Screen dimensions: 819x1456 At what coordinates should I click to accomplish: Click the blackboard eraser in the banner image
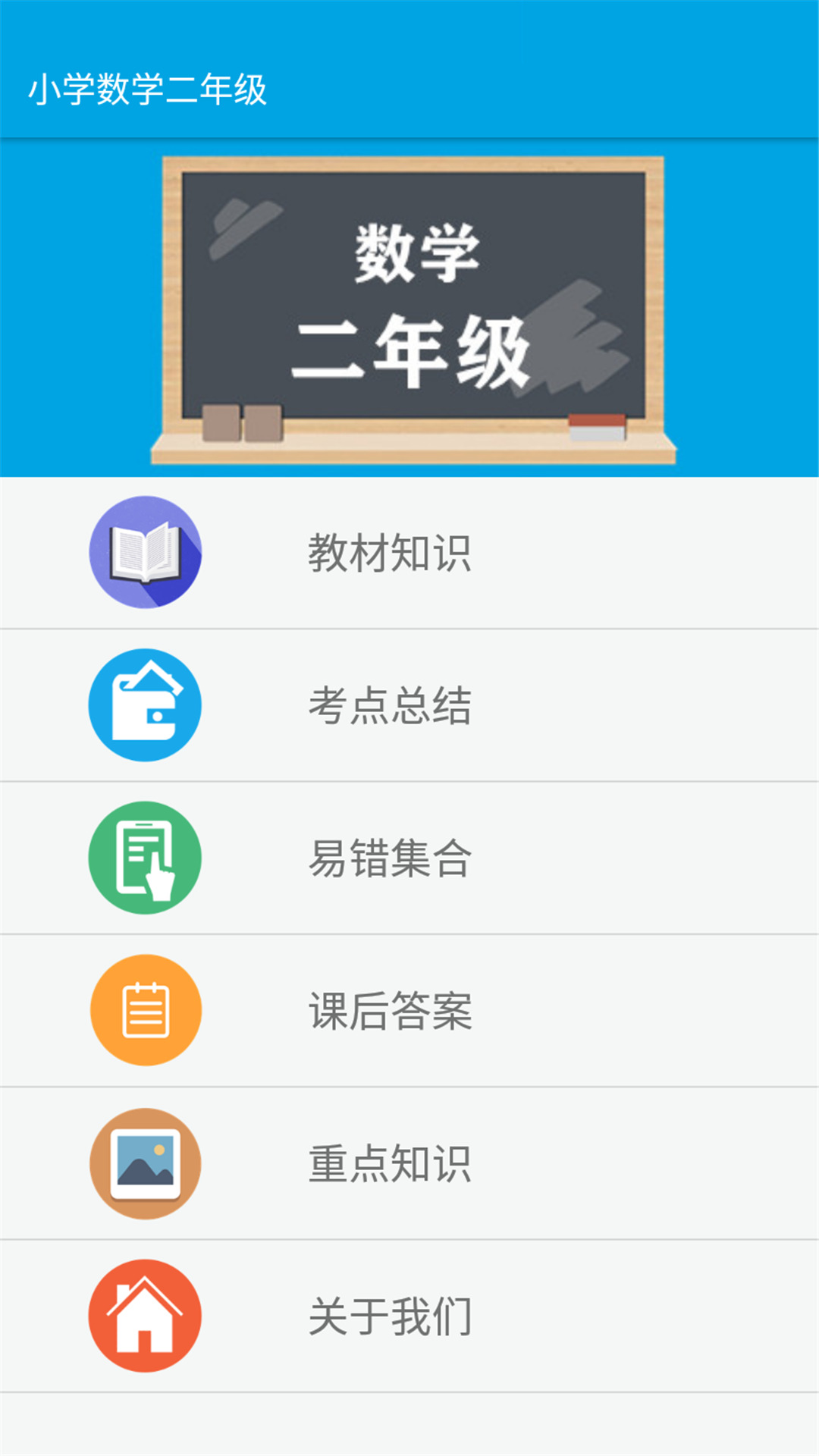tap(599, 426)
